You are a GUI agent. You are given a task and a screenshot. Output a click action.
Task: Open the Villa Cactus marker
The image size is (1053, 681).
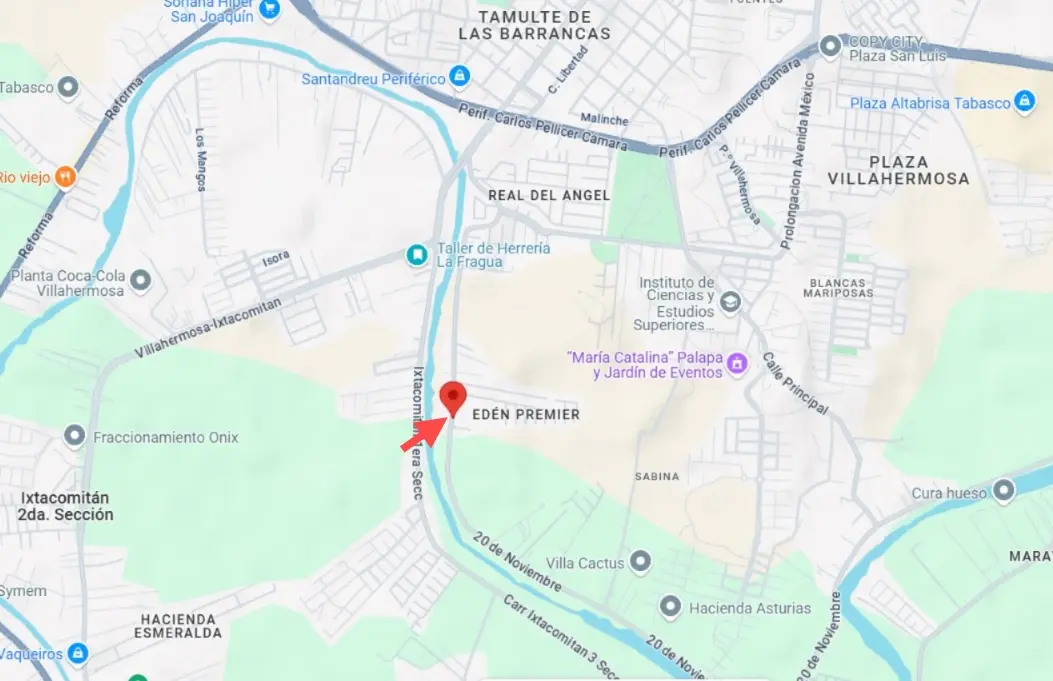[x=641, y=562]
